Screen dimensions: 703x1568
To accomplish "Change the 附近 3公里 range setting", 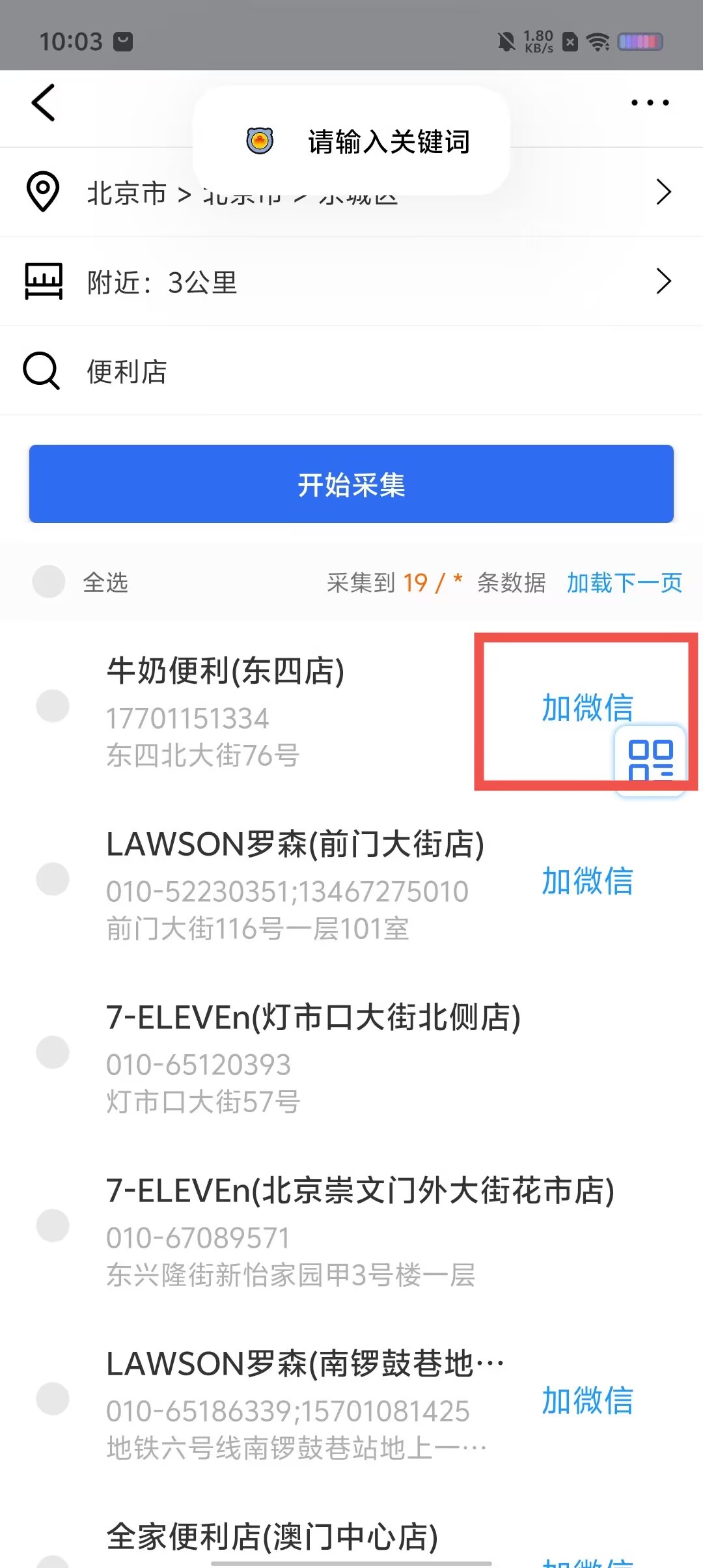I will pos(351,282).
